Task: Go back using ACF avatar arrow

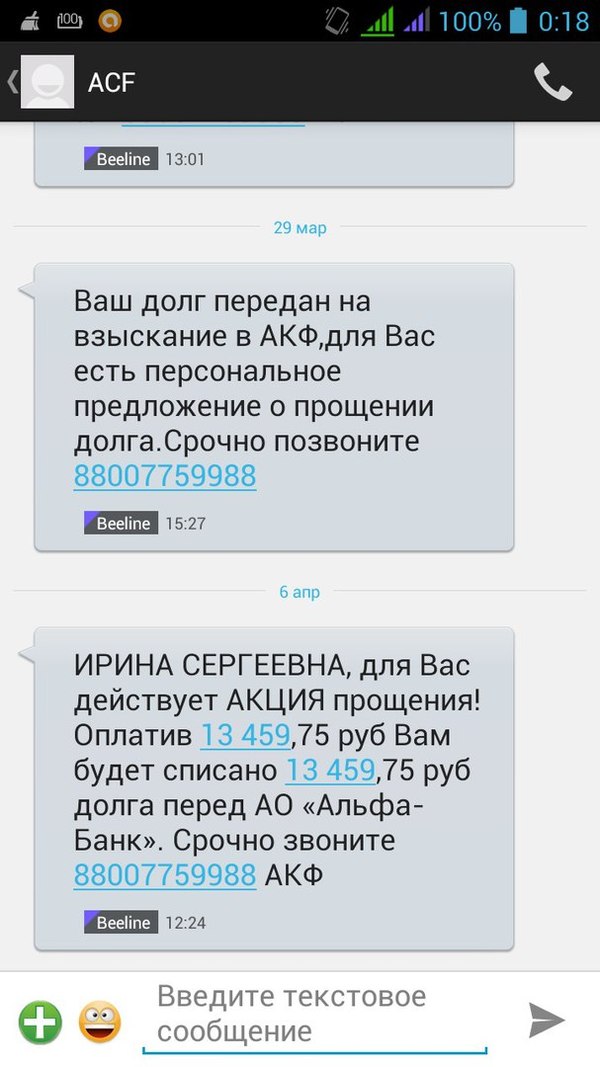Action: (x=40, y=82)
